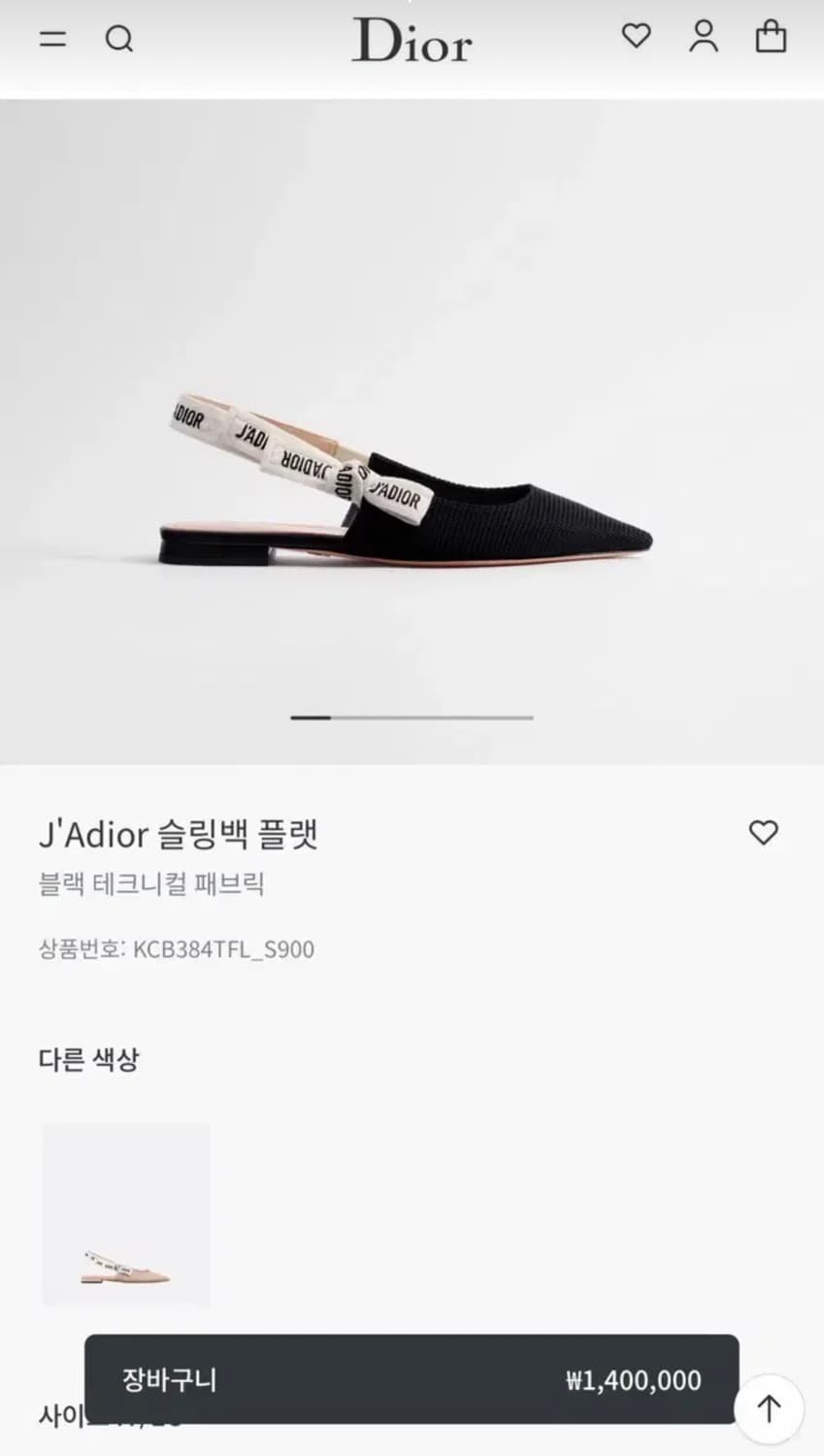Tap the heart icon next to J'Adior product title

(x=764, y=833)
